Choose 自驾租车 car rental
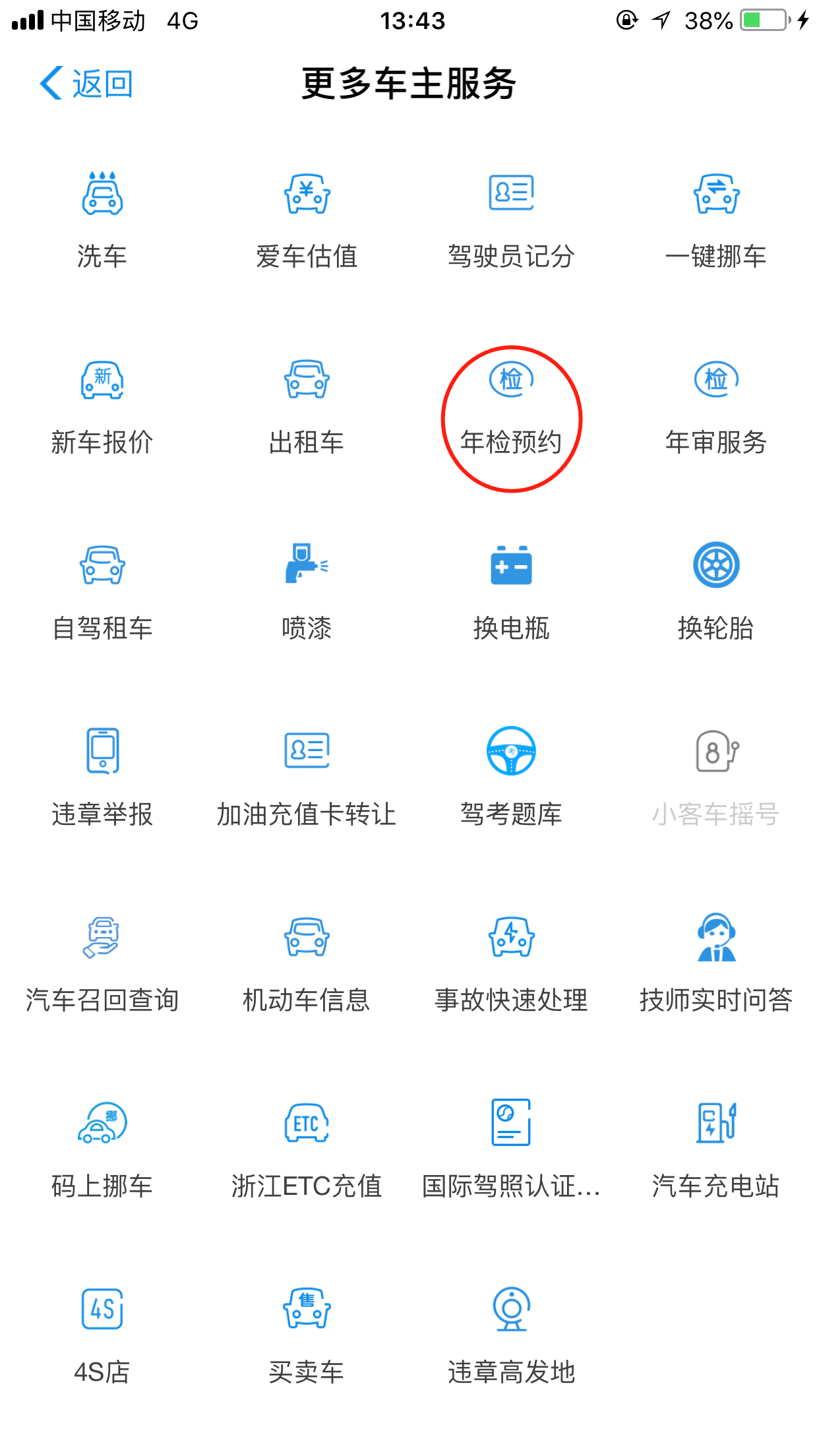819x1456 pixels. click(x=102, y=592)
